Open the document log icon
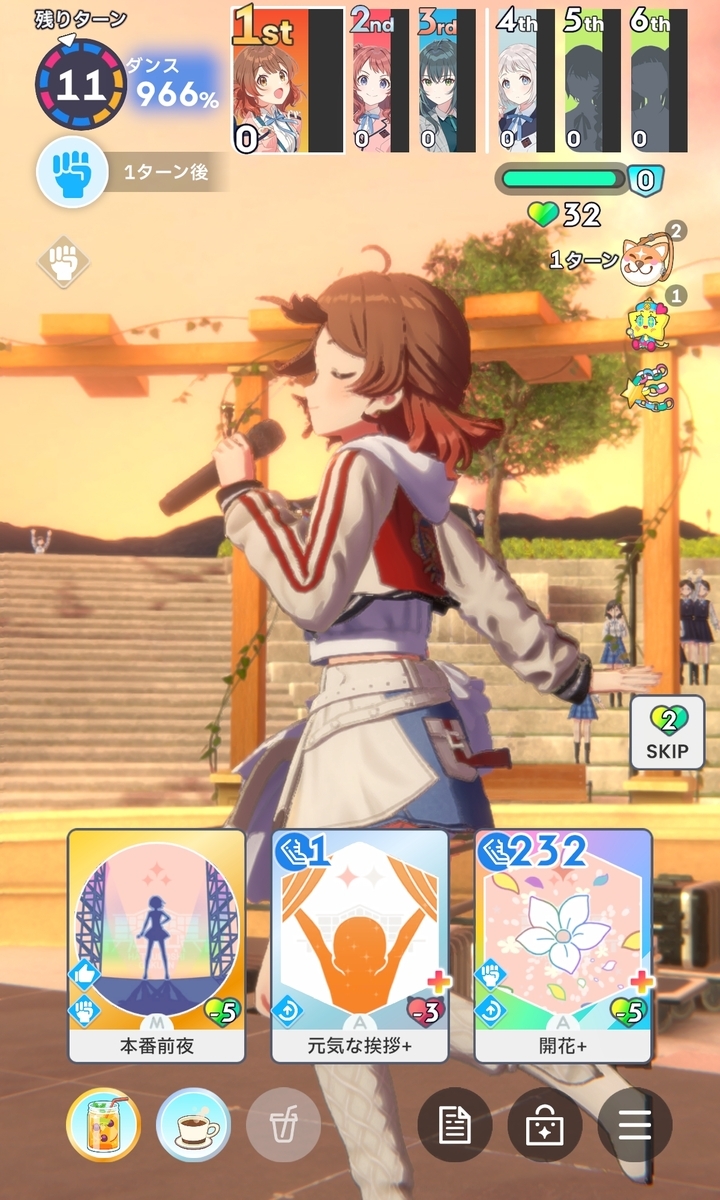The image size is (720, 1200). 455,1125
